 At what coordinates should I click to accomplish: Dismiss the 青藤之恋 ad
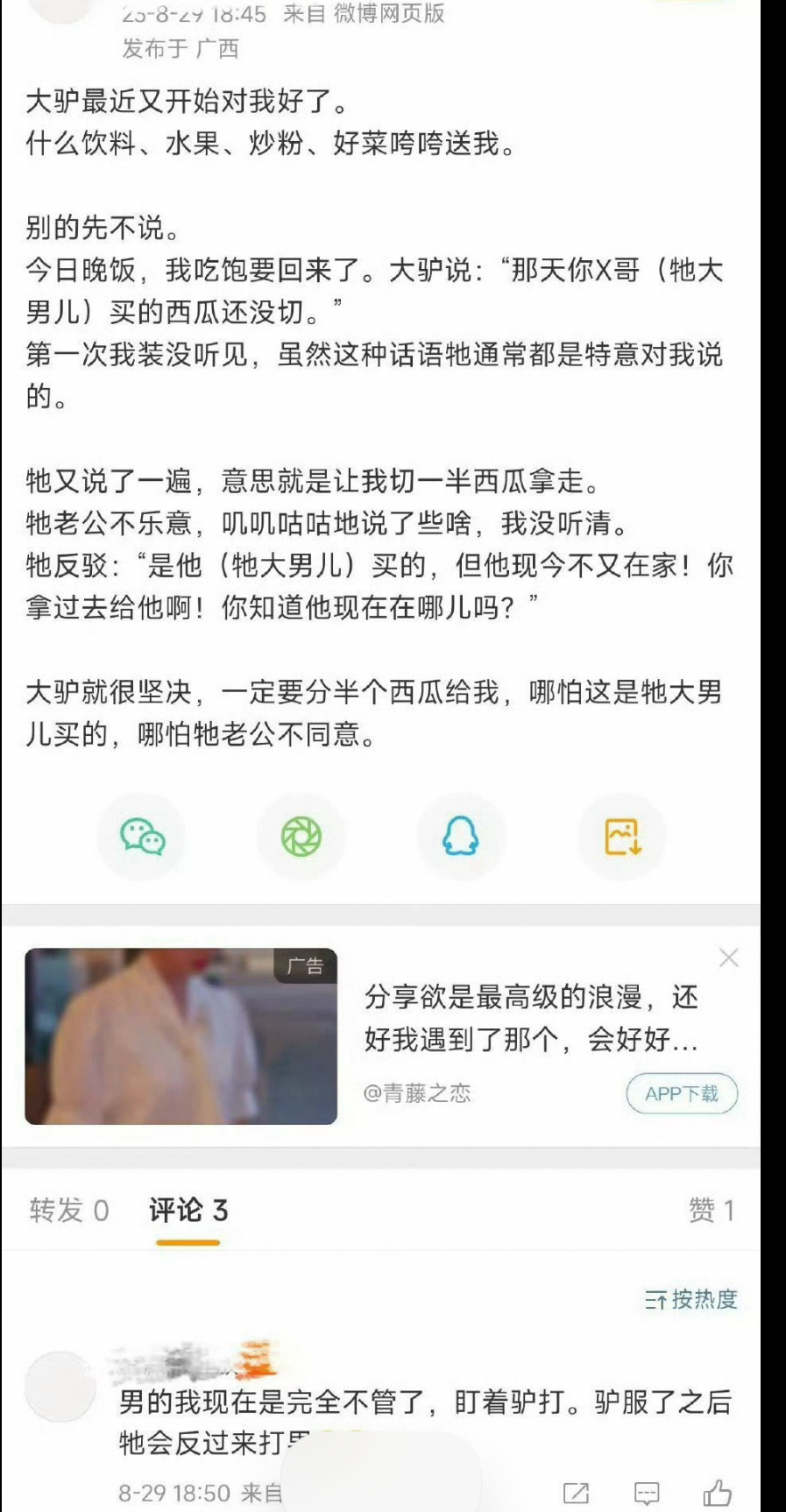click(728, 958)
